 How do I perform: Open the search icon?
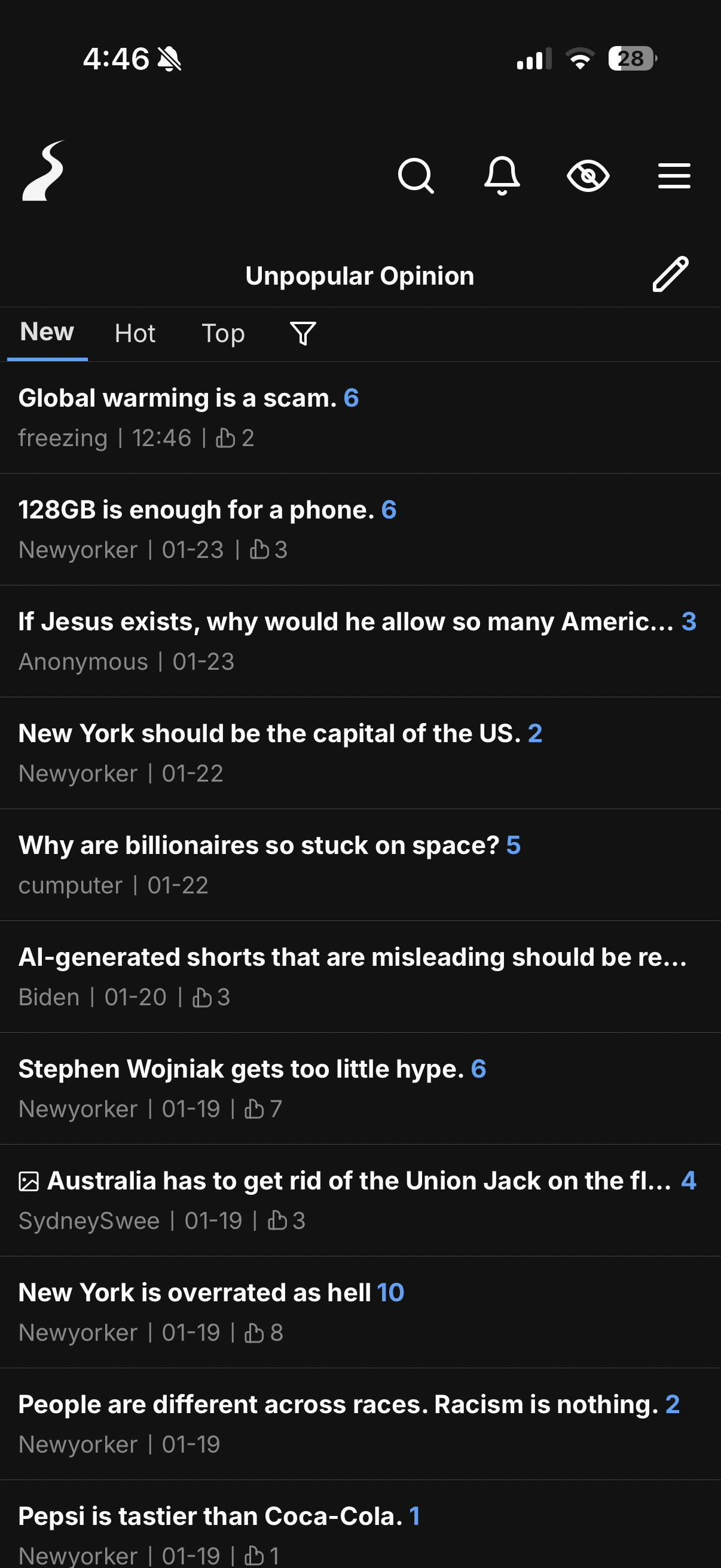pyautogui.click(x=416, y=176)
